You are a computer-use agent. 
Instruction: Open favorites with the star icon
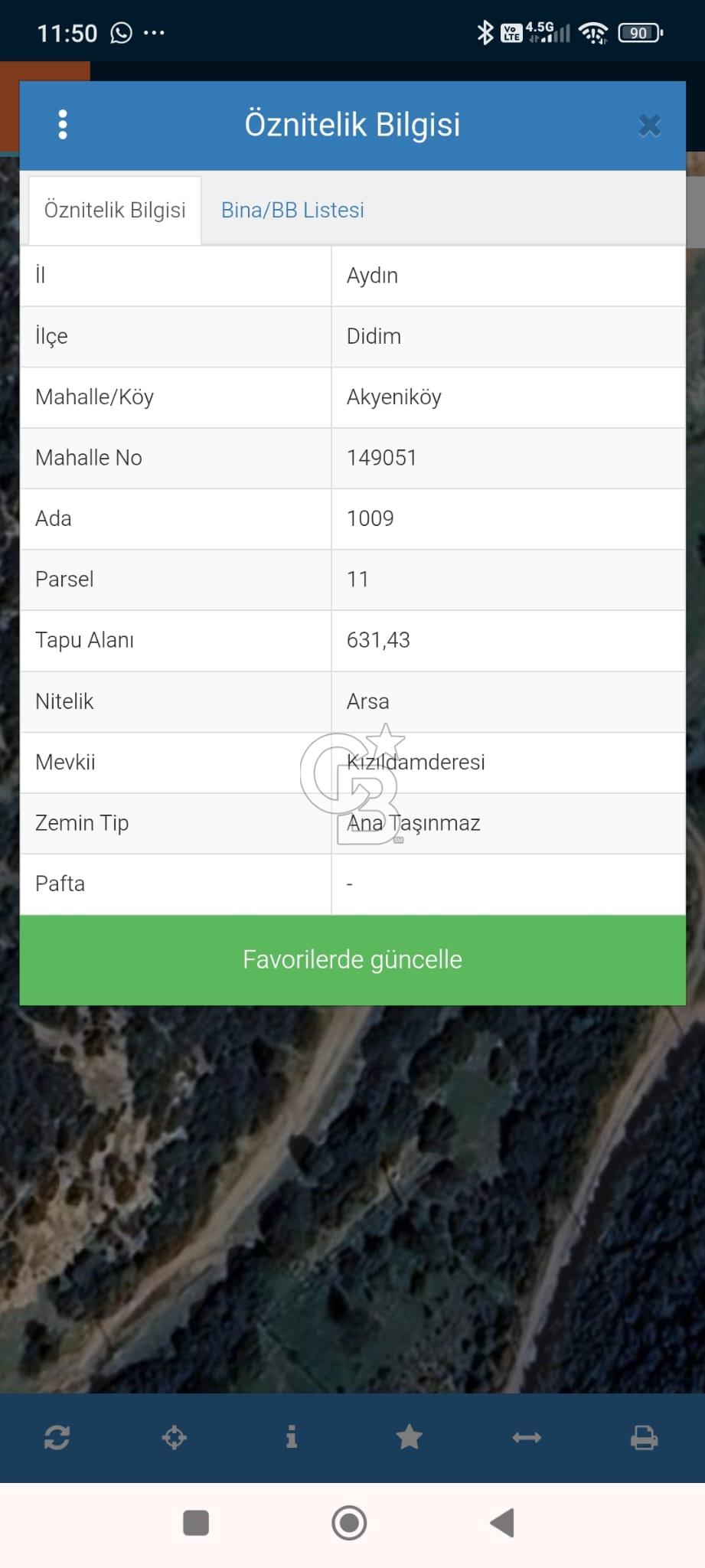[410, 1437]
